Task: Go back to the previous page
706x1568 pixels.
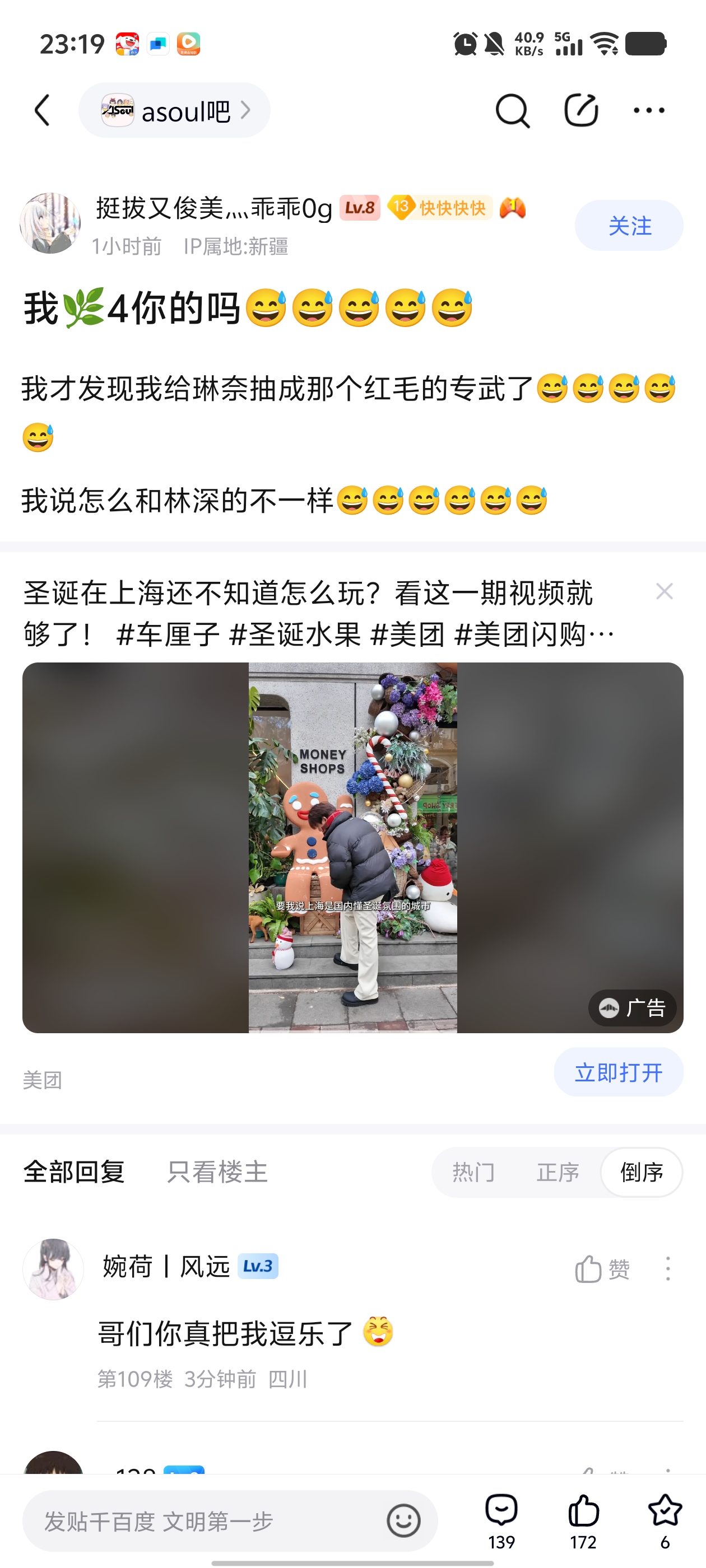Action: 42,110
